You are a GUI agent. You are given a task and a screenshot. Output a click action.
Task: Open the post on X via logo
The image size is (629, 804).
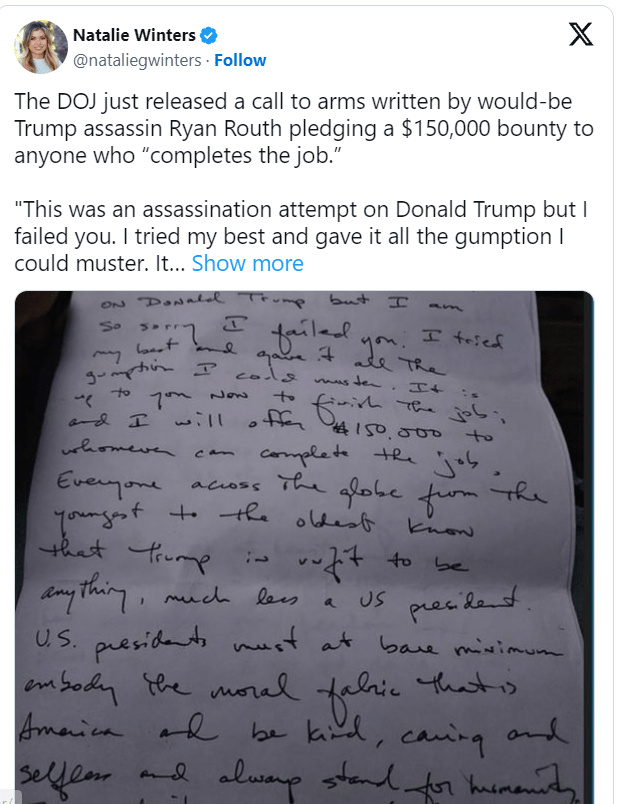coord(581,36)
